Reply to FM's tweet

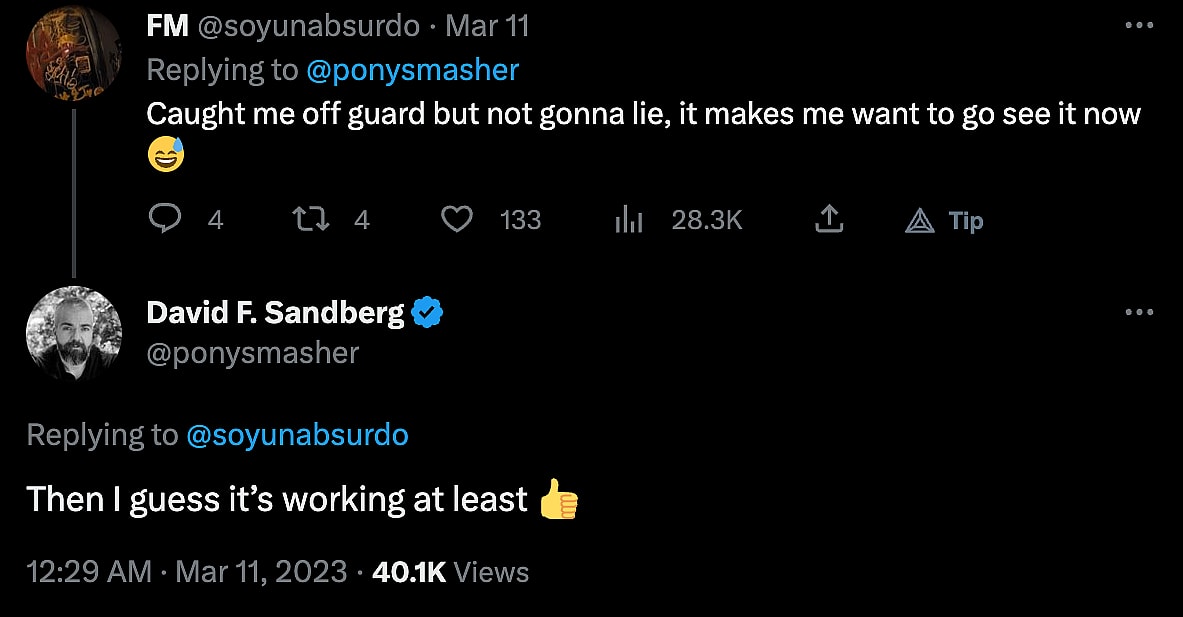pyautogui.click(x=163, y=220)
